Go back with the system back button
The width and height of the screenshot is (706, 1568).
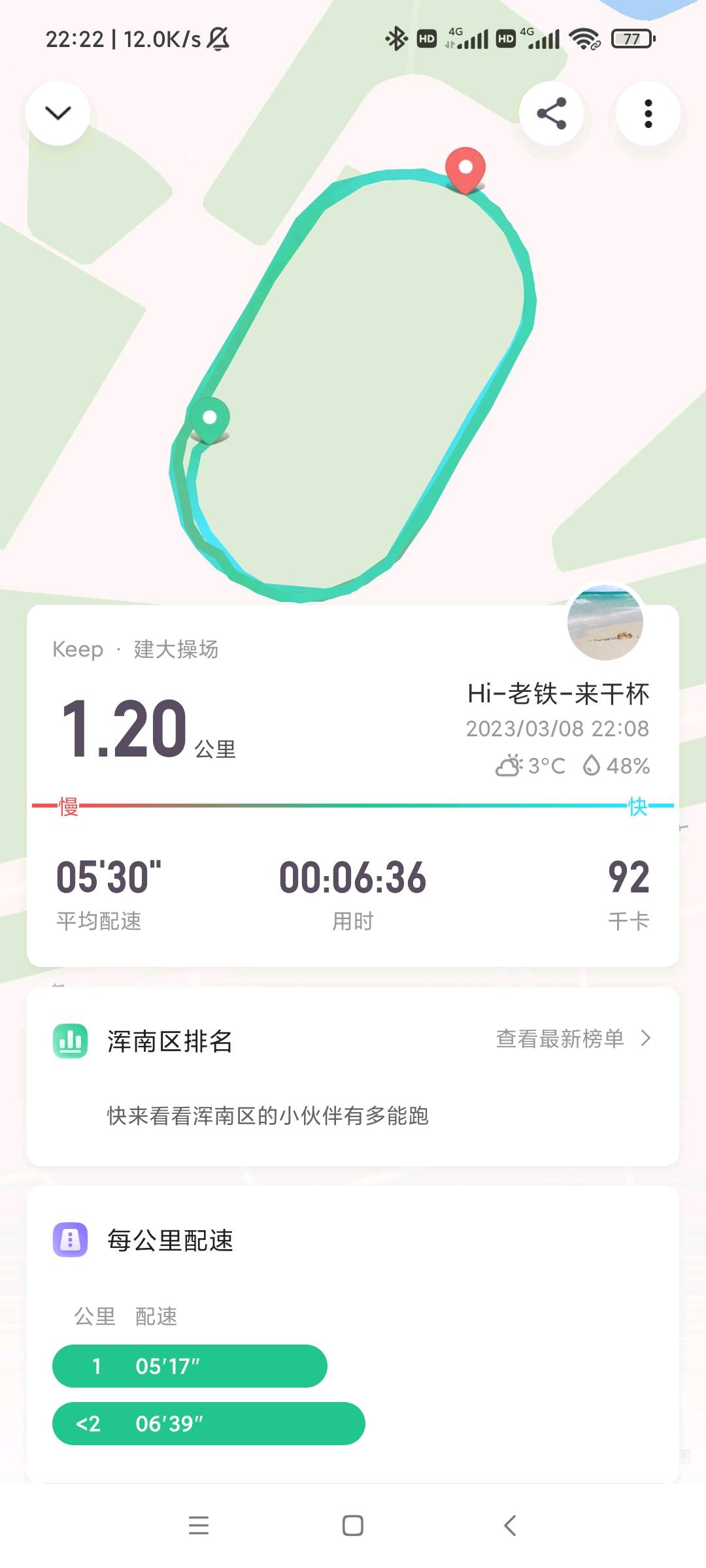click(x=510, y=1526)
